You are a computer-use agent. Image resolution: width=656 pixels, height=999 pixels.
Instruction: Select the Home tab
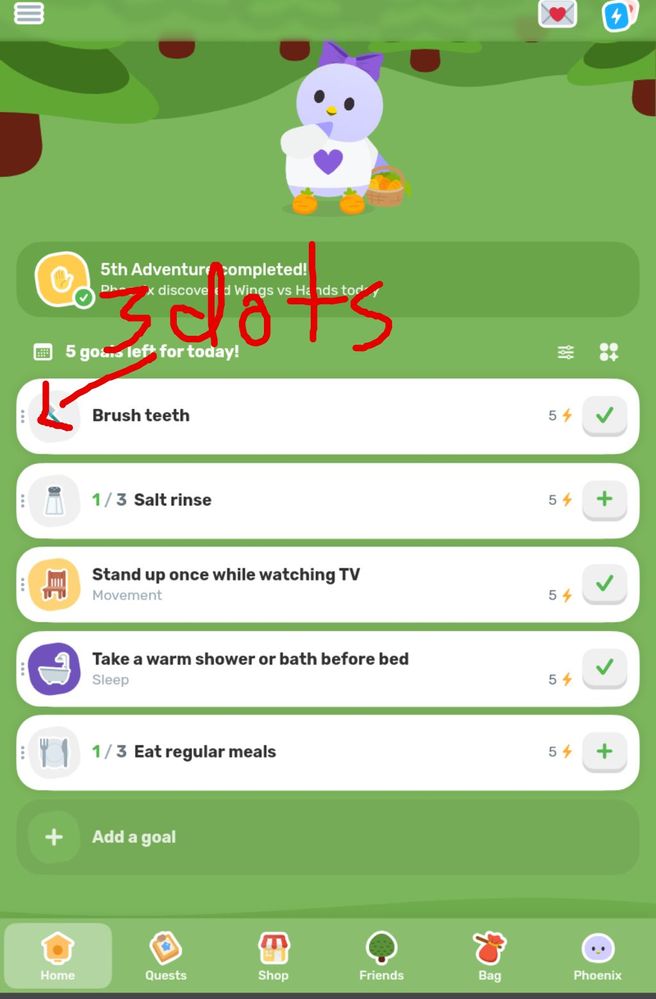pos(58,956)
